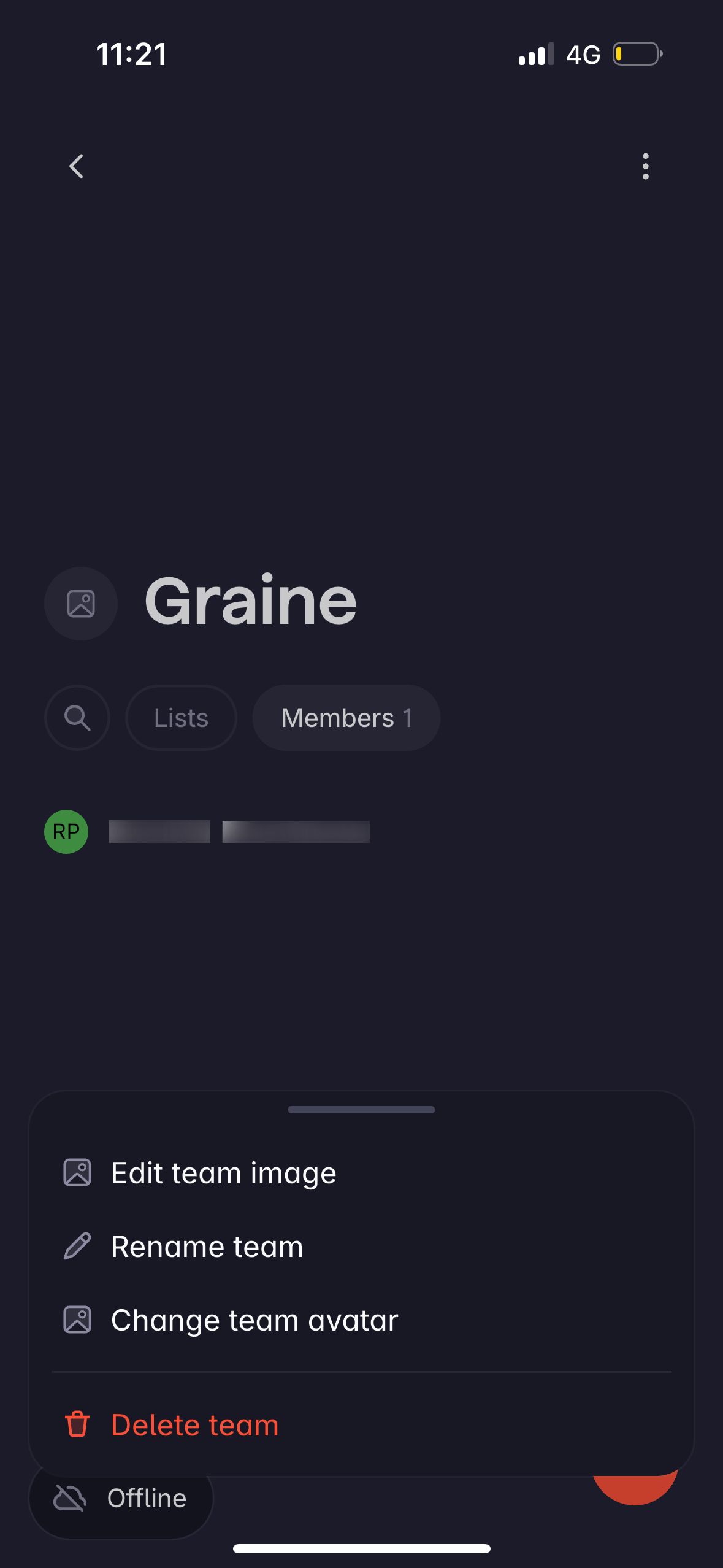This screenshot has height=1568, width=723.
Task: Switch to the Lists tab
Action: tap(181, 718)
